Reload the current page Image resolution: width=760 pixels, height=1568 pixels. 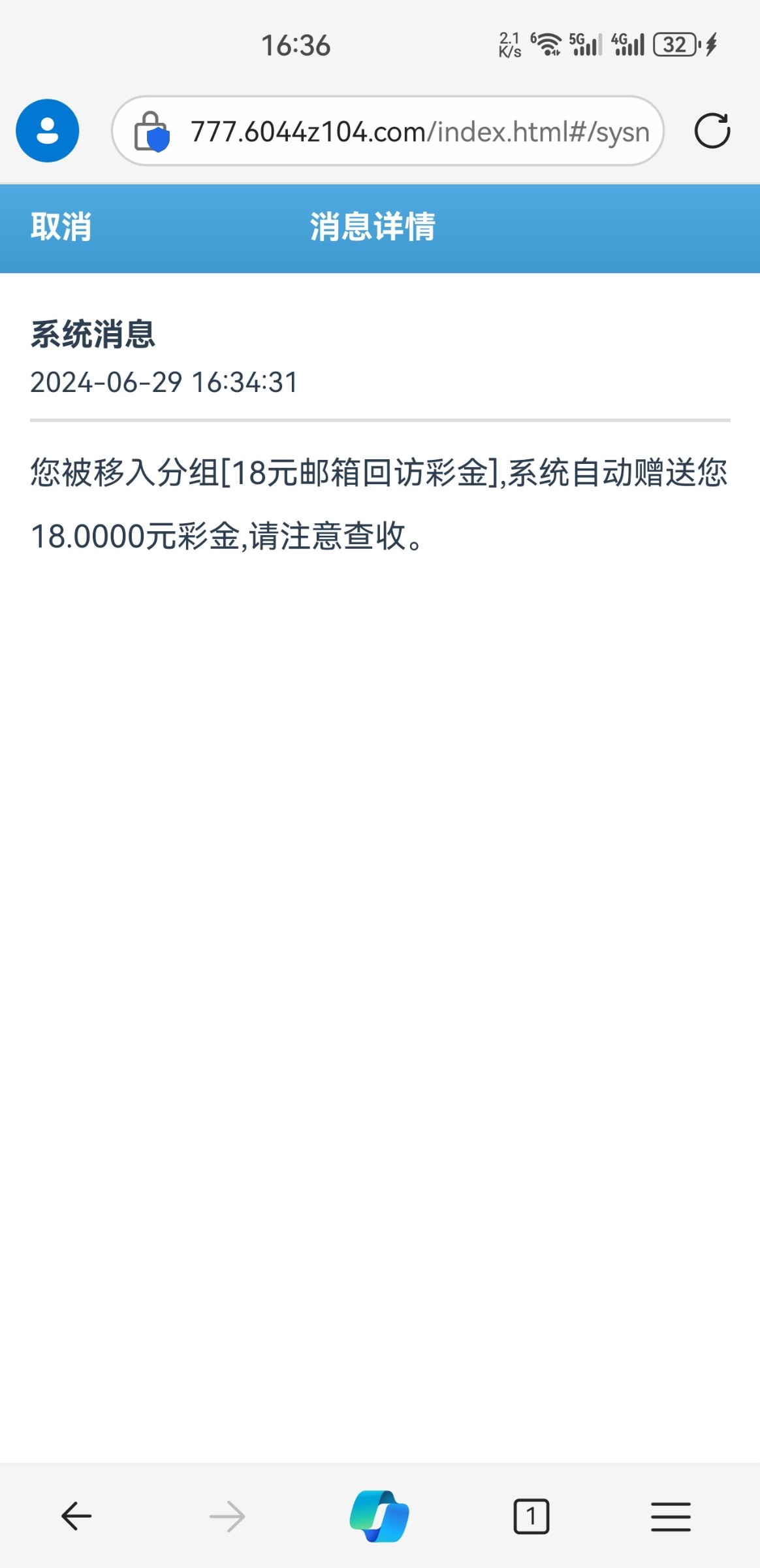click(712, 131)
